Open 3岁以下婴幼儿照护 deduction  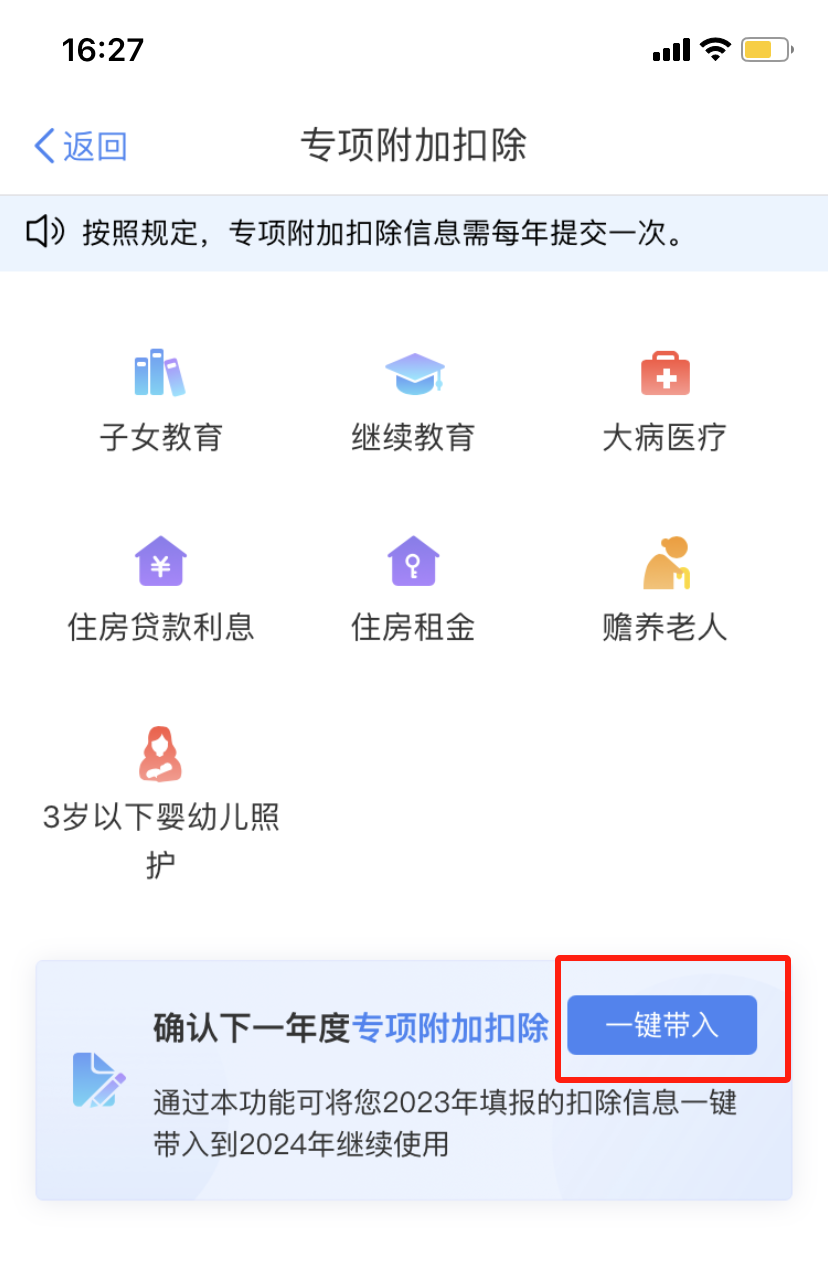point(161,802)
